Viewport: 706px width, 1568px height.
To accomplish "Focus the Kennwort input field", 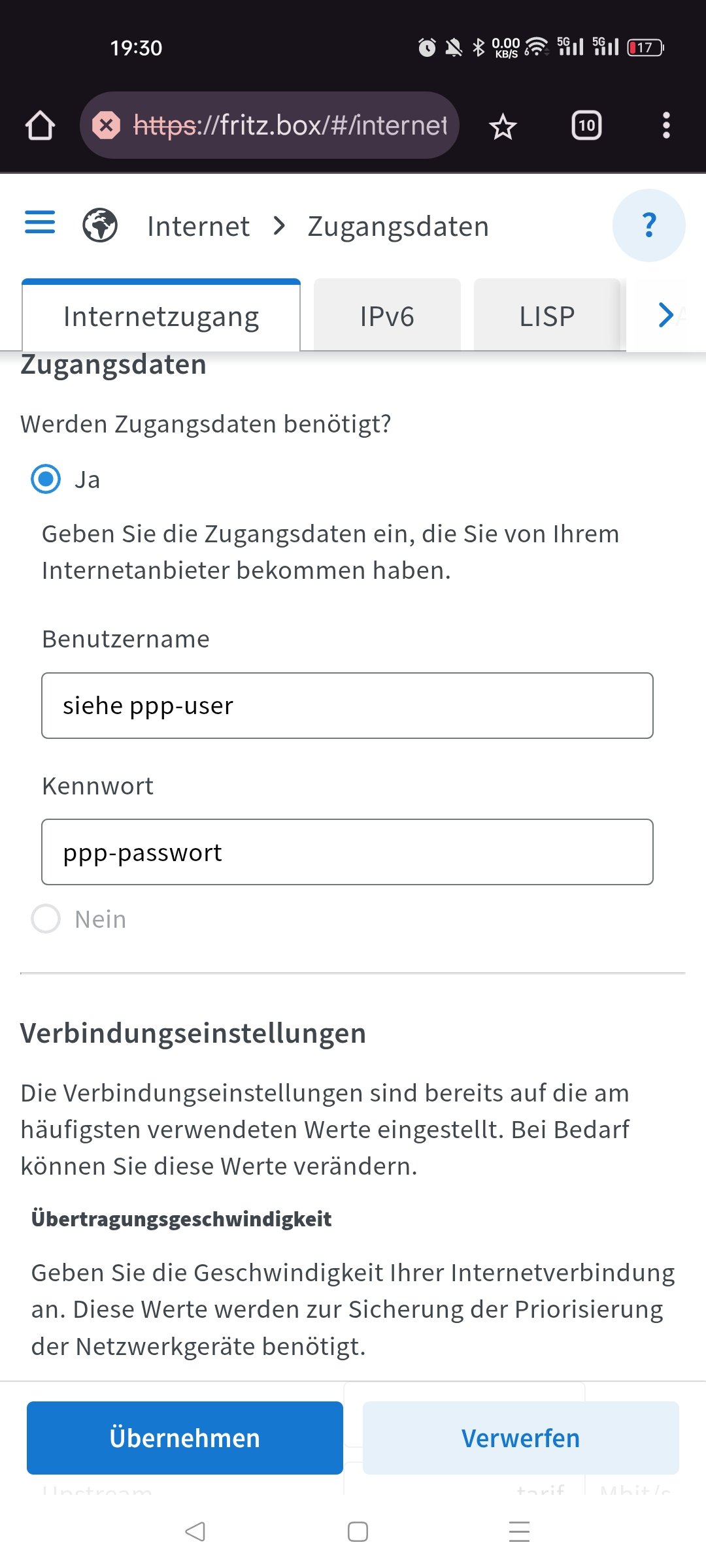I will tap(347, 852).
